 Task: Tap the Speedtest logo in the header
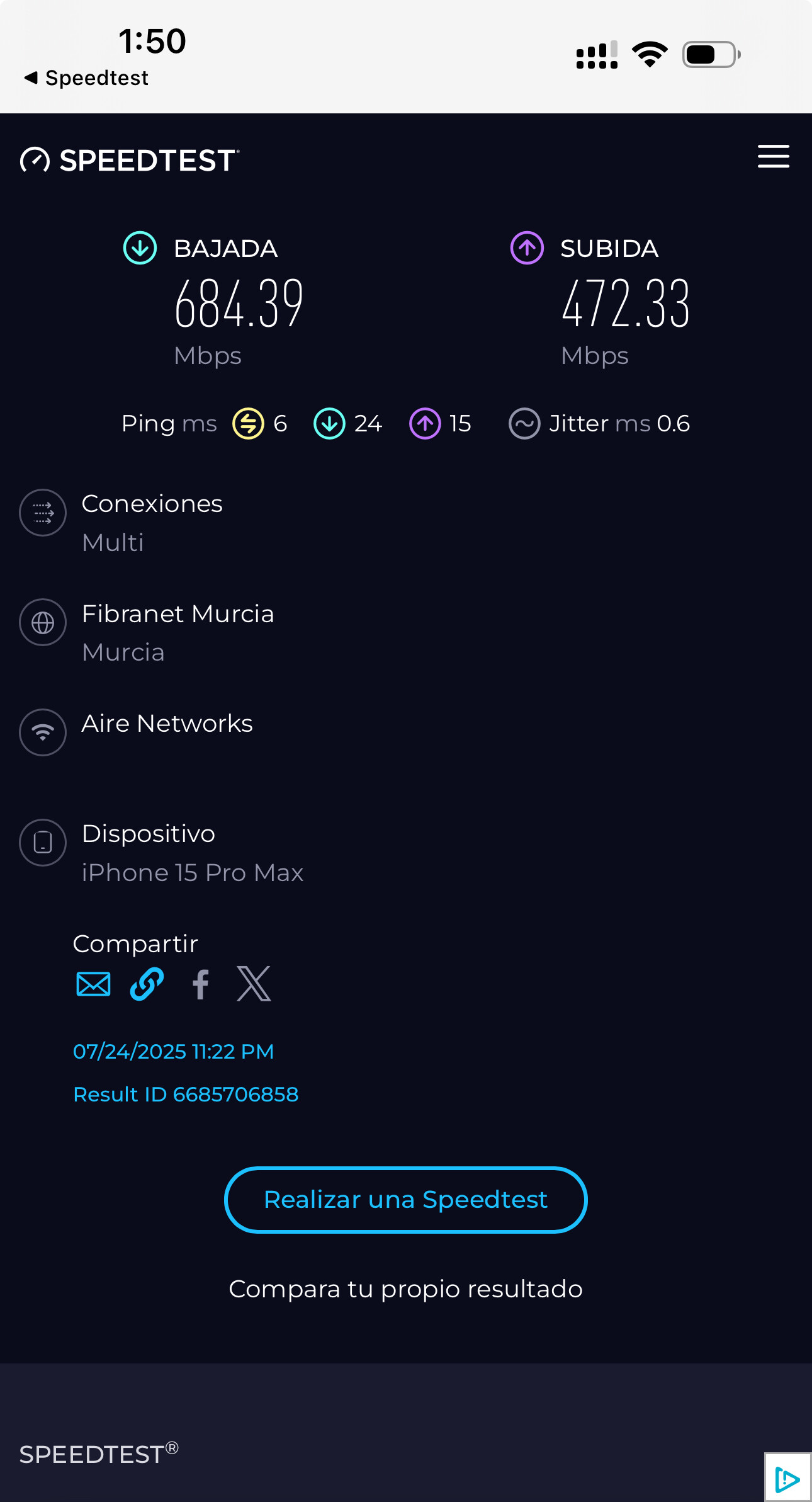(x=130, y=160)
